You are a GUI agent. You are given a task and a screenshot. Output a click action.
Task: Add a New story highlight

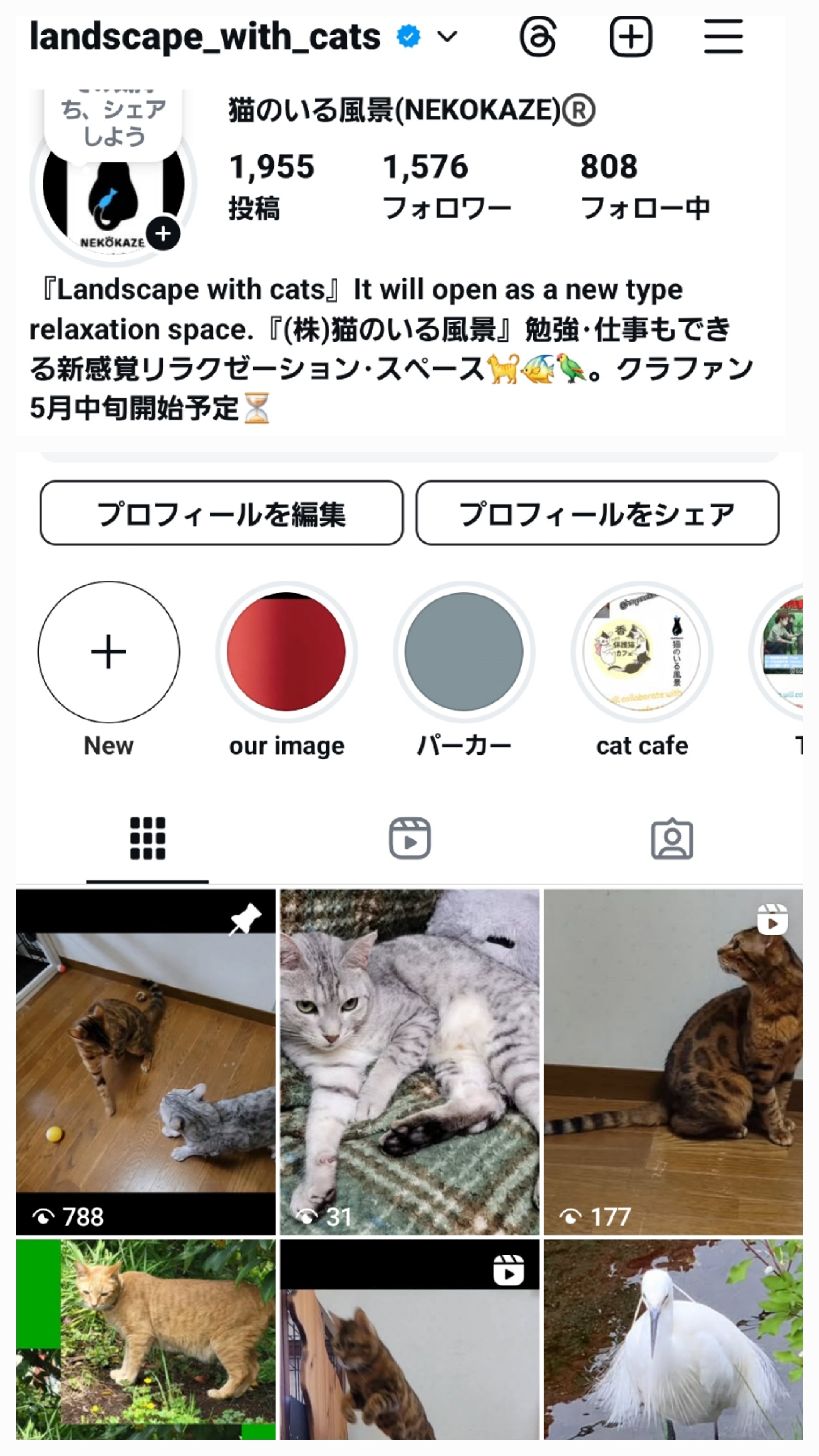coord(108,652)
